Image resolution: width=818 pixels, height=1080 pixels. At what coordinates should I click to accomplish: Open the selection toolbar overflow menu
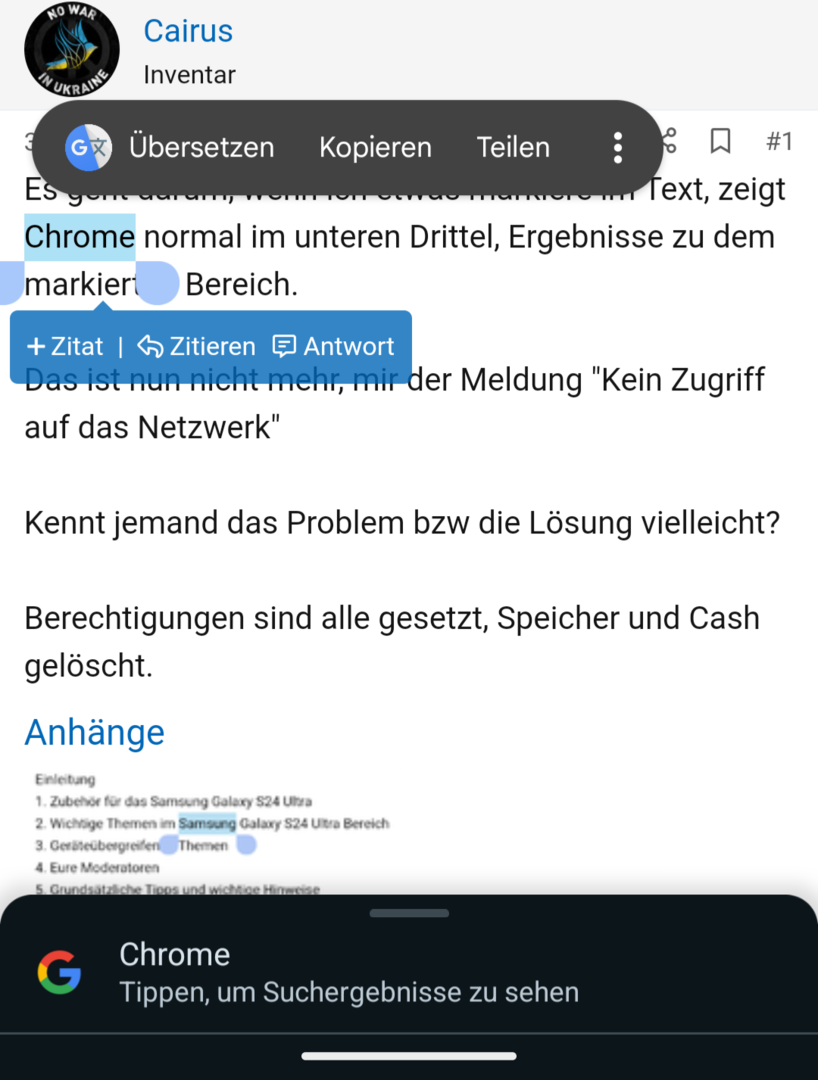click(618, 148)
